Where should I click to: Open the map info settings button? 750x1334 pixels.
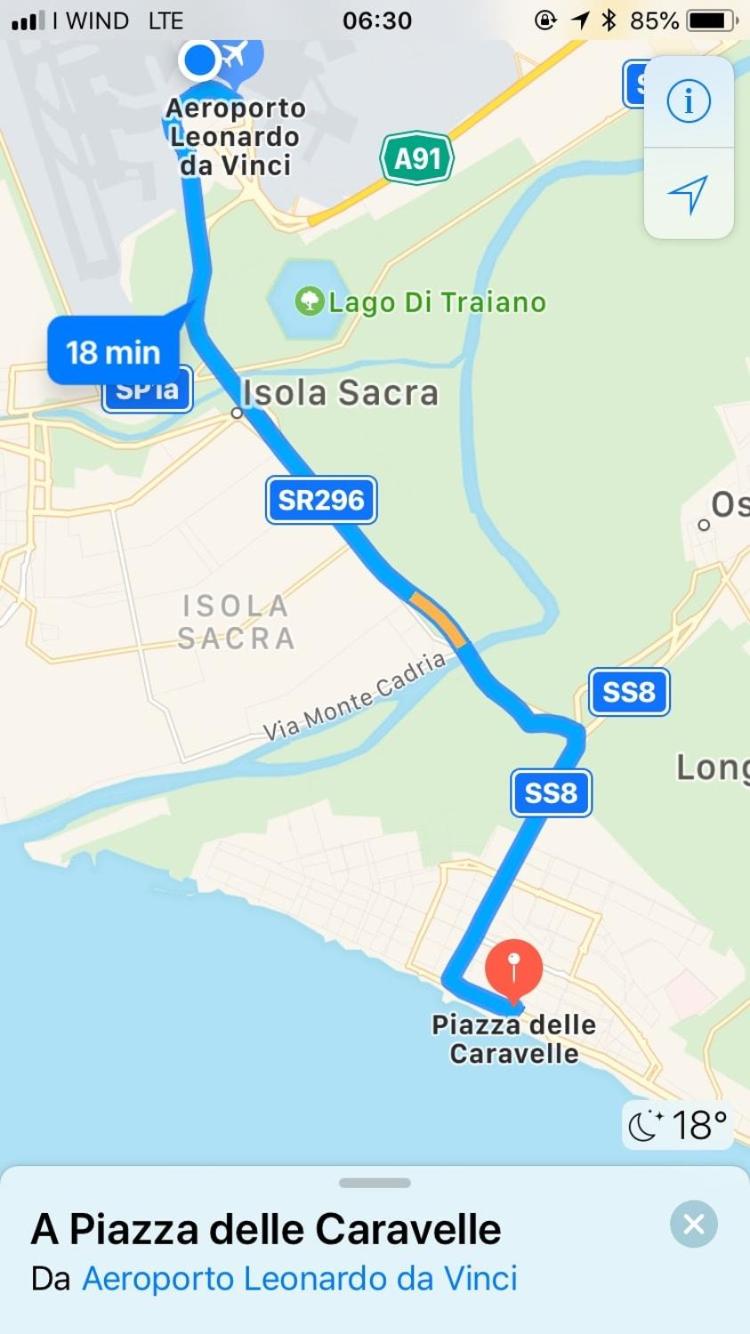click(688, 102)
